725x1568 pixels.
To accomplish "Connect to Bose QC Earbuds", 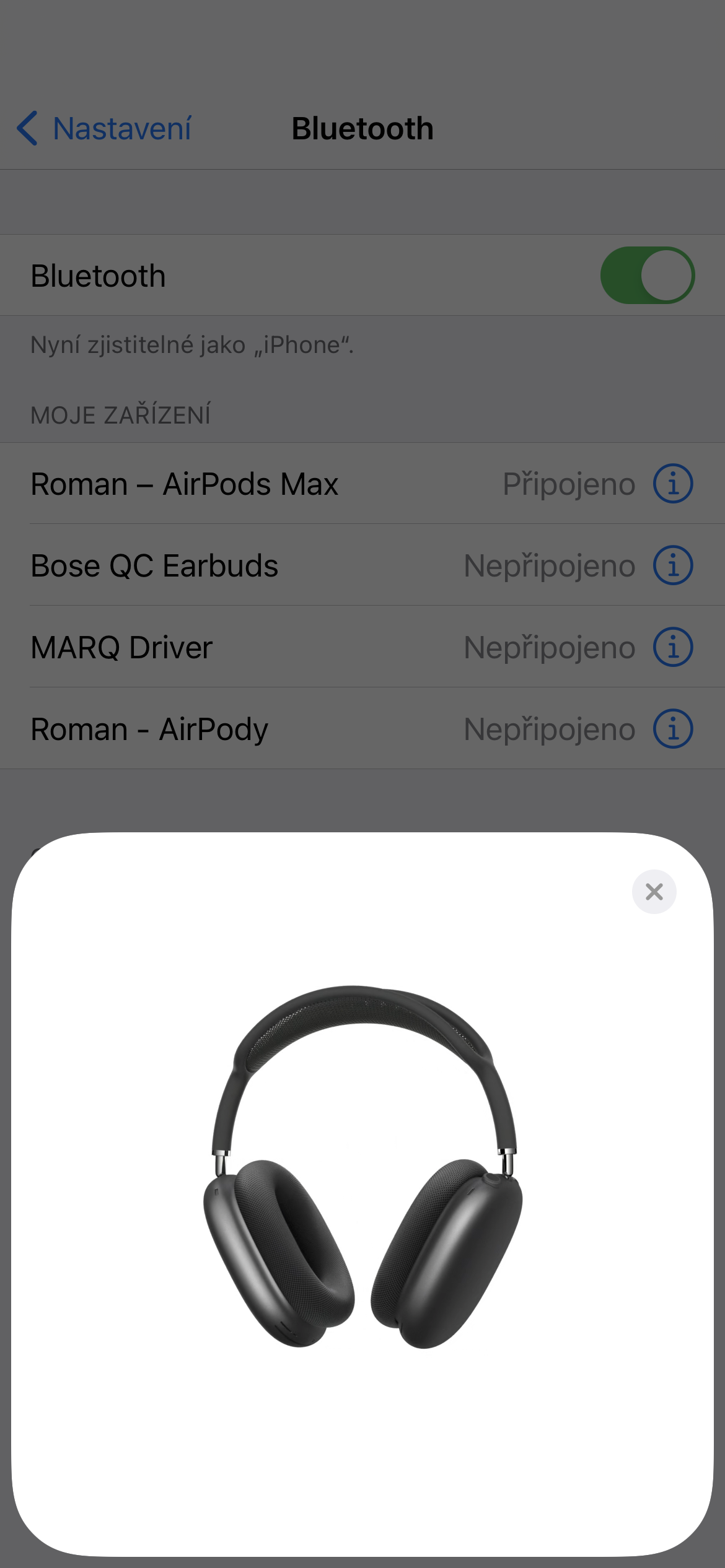I will [248, 565].
